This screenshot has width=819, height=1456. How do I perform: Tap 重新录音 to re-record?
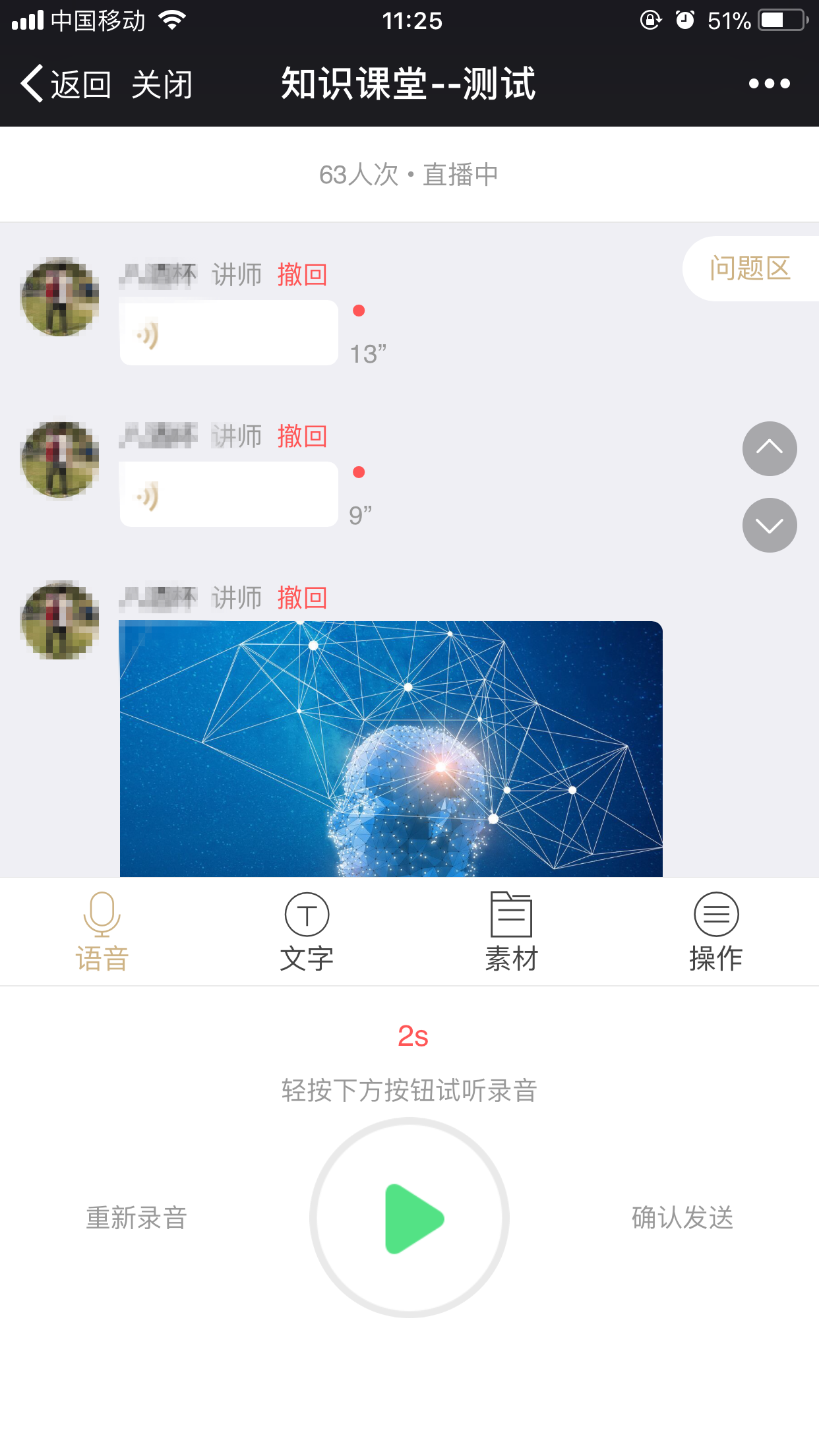pyautogui.click(x=136, y=1217)
